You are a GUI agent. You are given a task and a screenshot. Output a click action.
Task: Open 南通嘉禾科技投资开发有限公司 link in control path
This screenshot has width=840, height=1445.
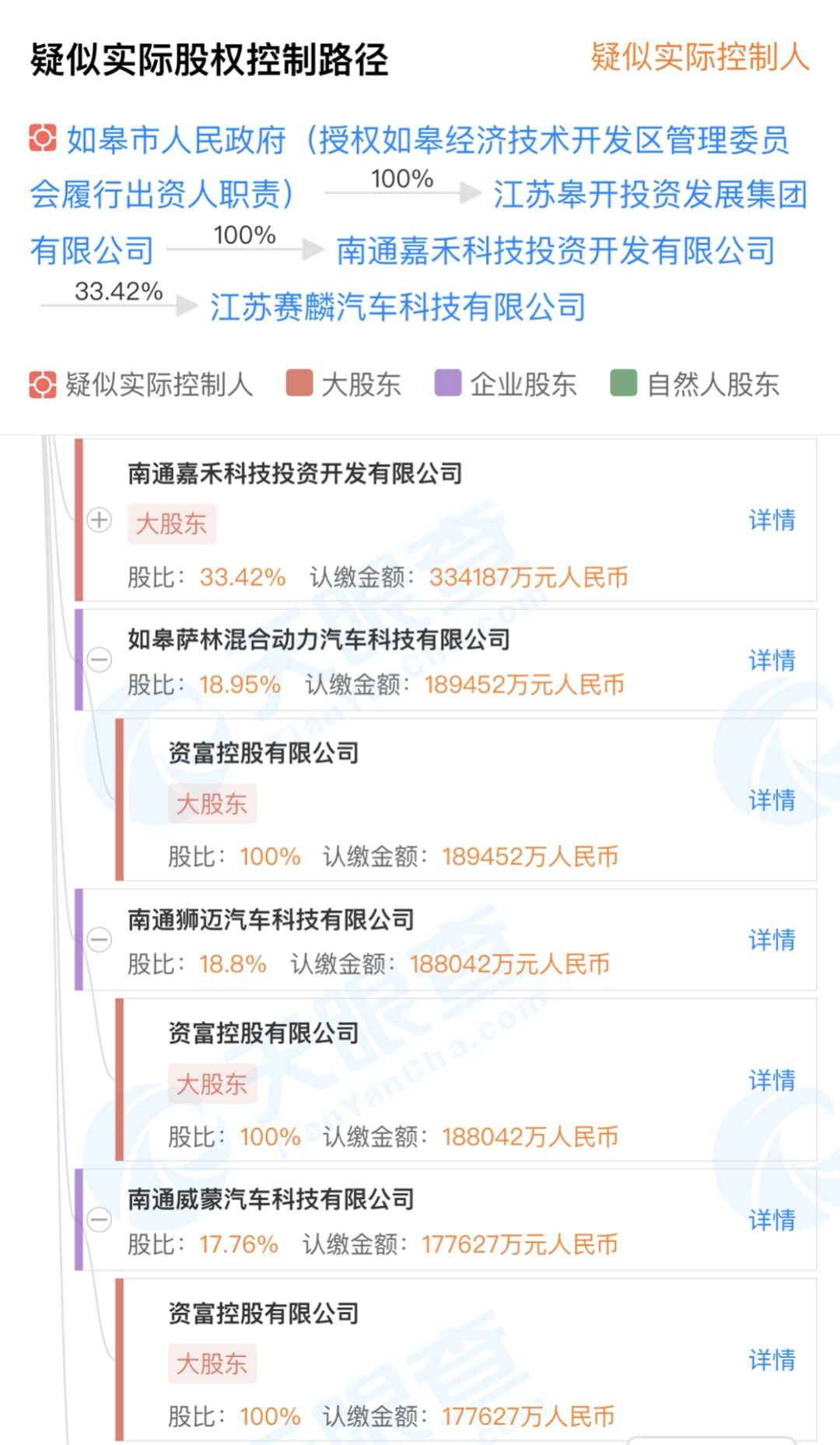point(555,251)
